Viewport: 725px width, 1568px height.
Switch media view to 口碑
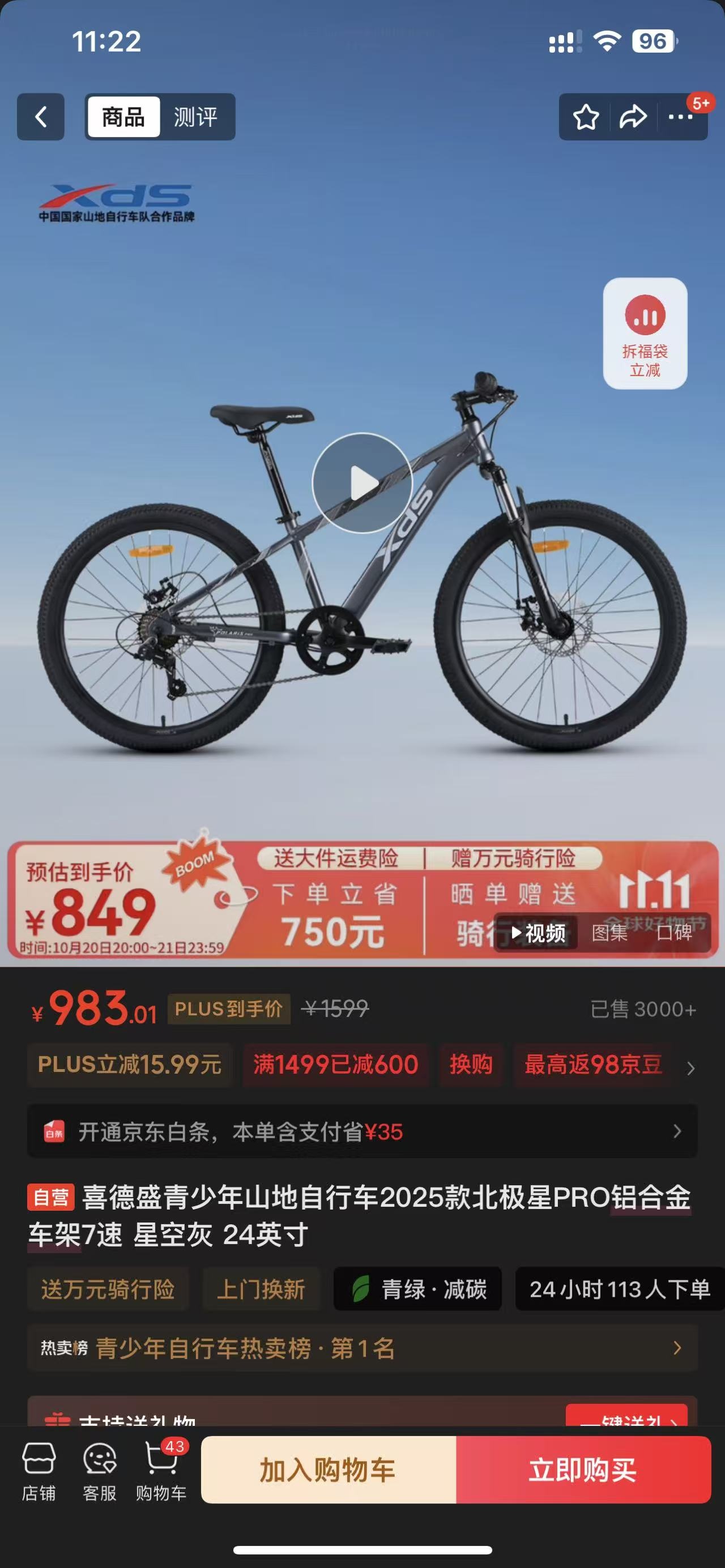675,933
